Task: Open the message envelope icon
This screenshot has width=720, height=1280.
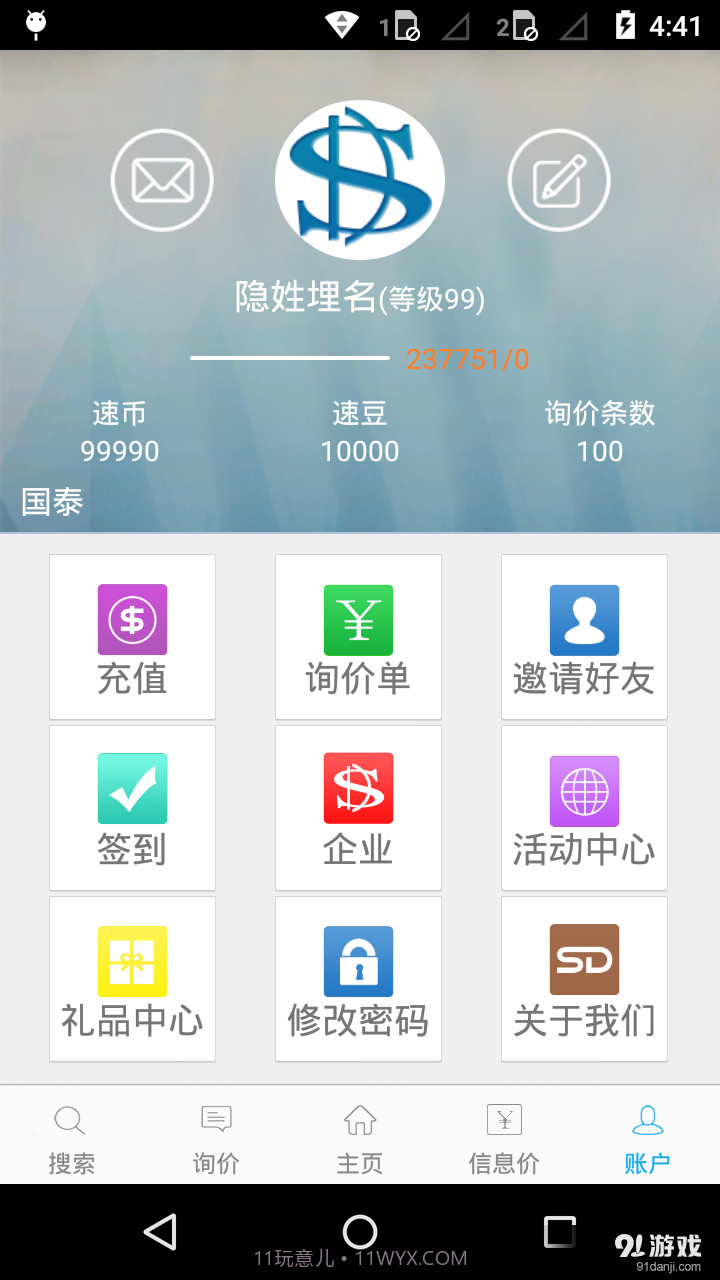Action: coord(162,180)
